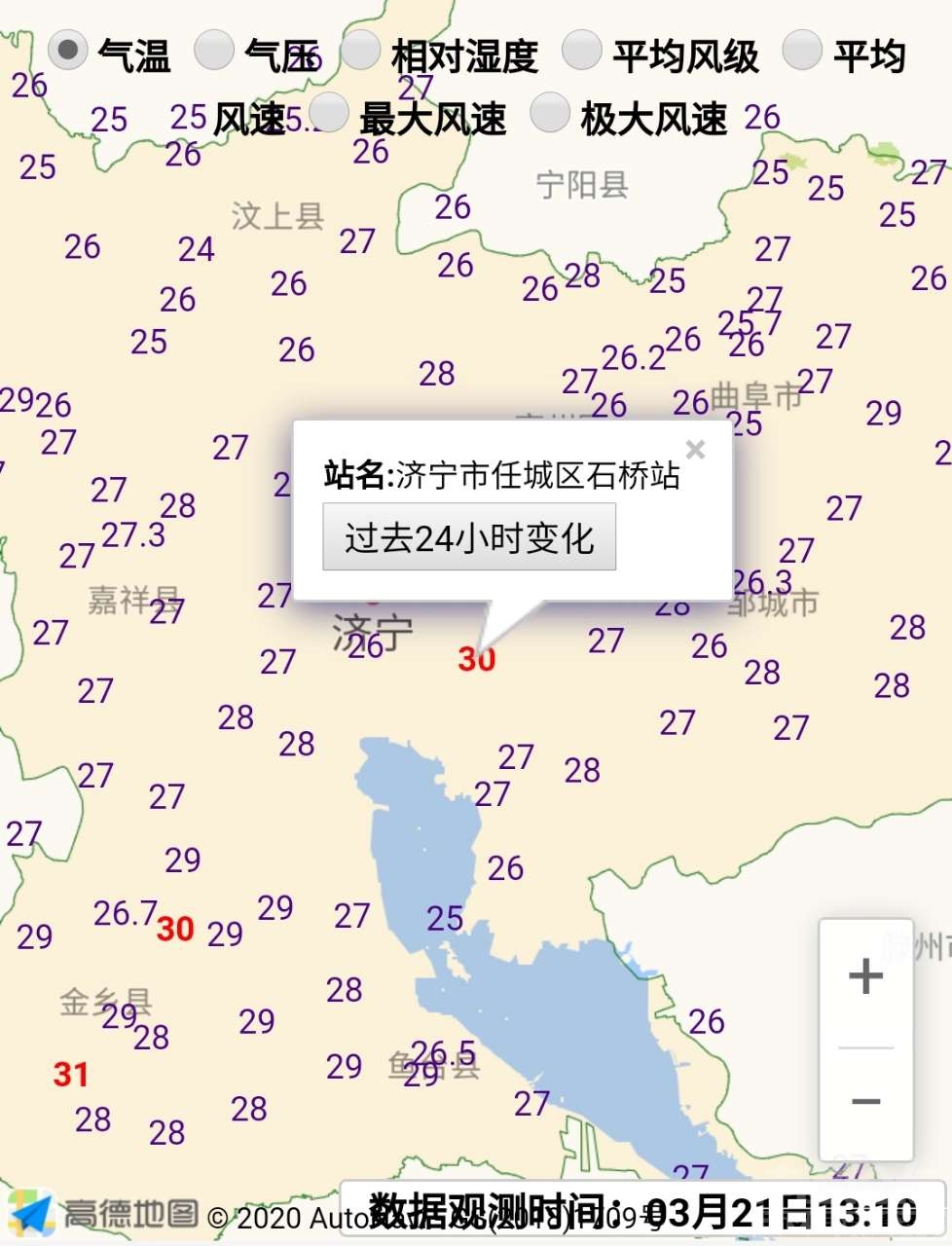Select the 平均风速 radio button

tap(802, 51)
